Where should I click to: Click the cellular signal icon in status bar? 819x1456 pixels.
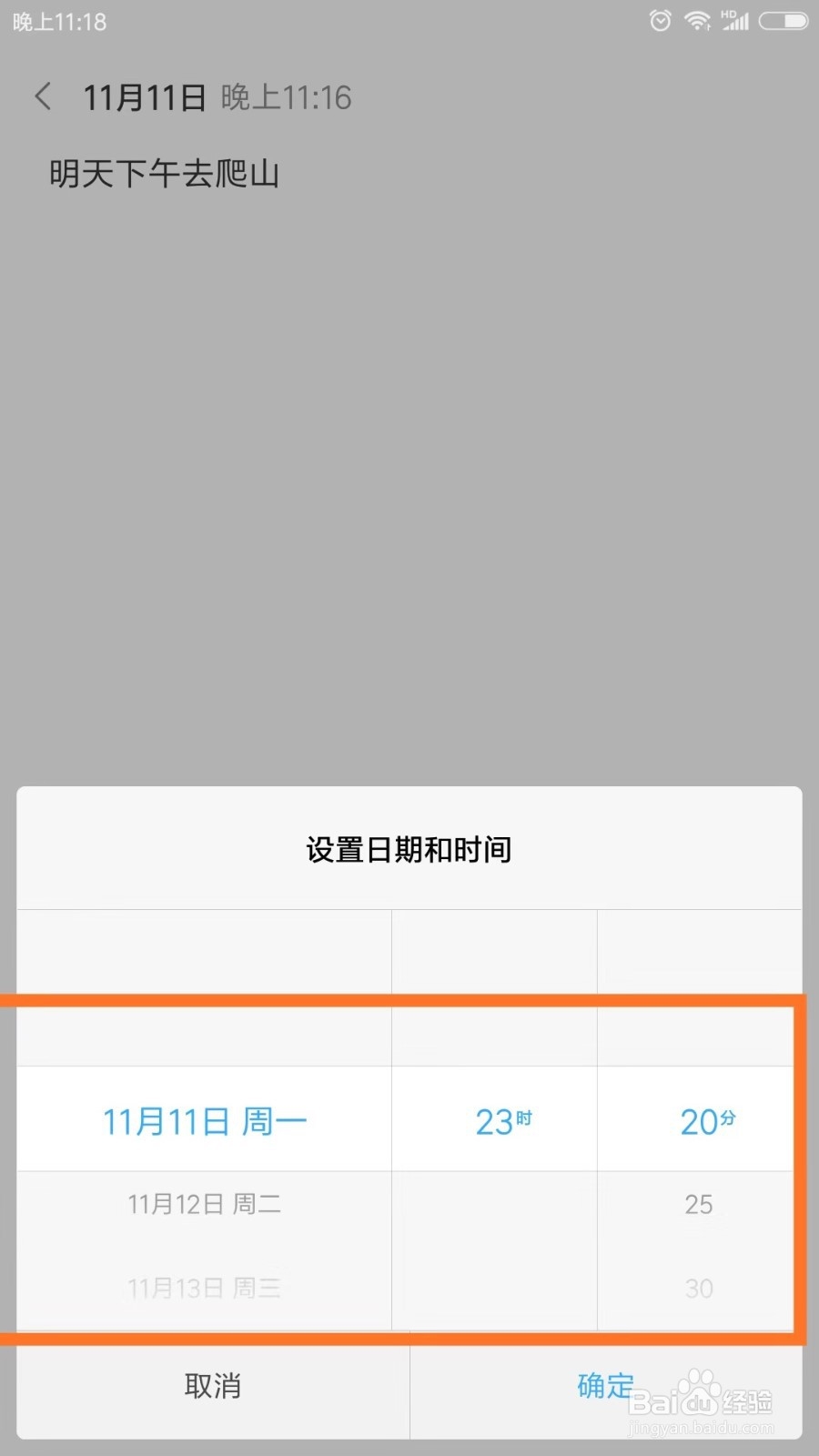pos(738,22)
